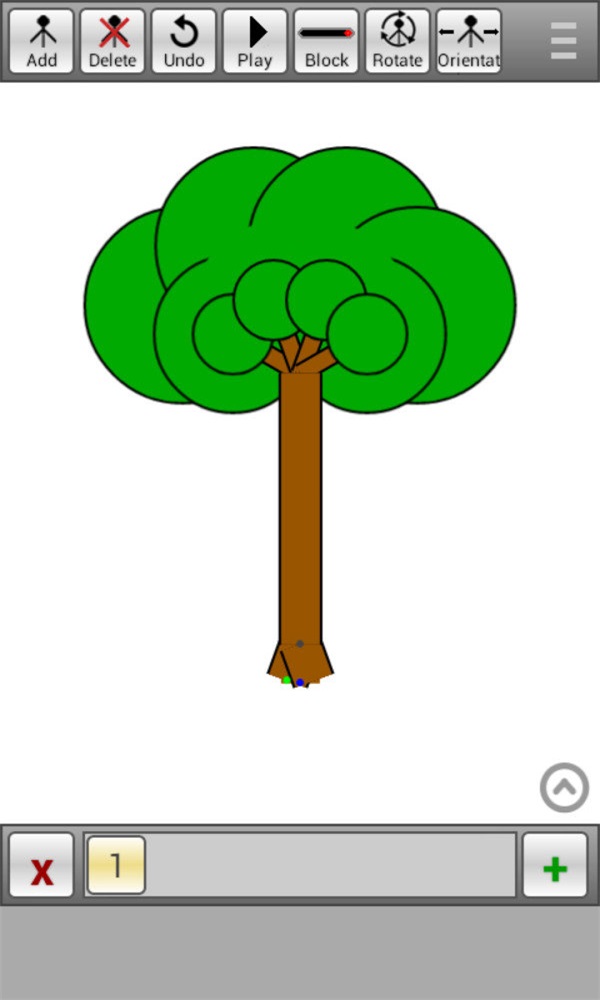Activate the Rotate tool
The width and height of the screenshot is (600, 1000).
[397, 41]
